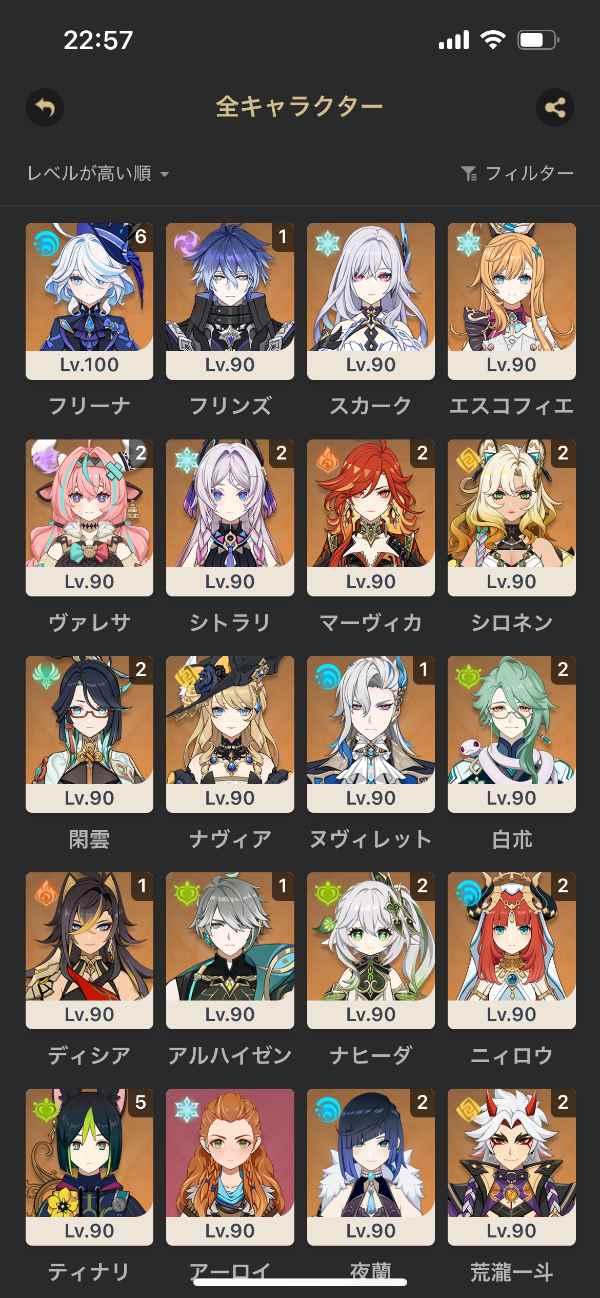Select the マーヴィカ character card
The height and width of the screenshot is (1298, 600).
pyautogui.click(x=371, y=517)
